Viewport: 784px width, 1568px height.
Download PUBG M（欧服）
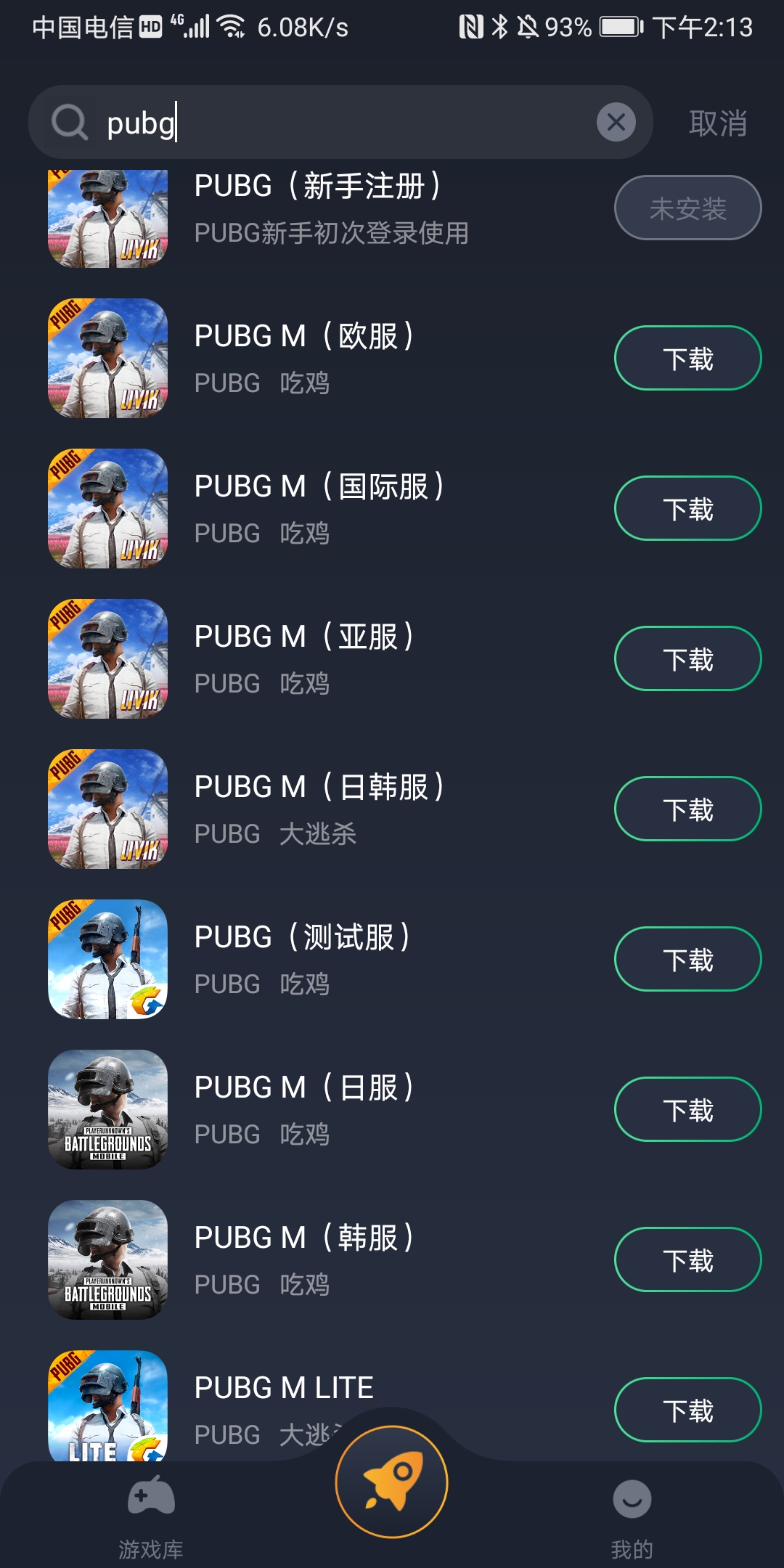pos(687,359)
